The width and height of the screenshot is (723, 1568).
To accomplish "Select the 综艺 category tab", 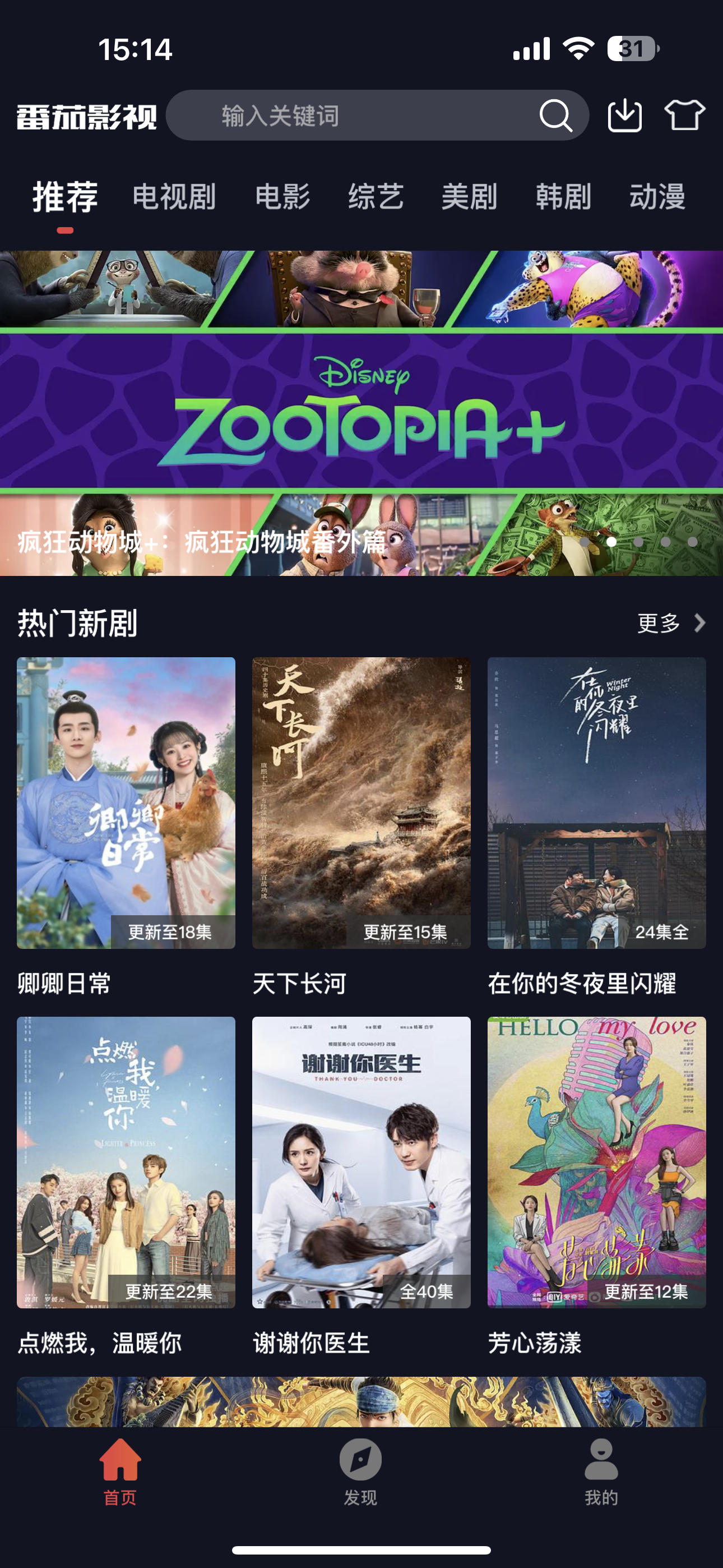I will [x=374, y=196].
